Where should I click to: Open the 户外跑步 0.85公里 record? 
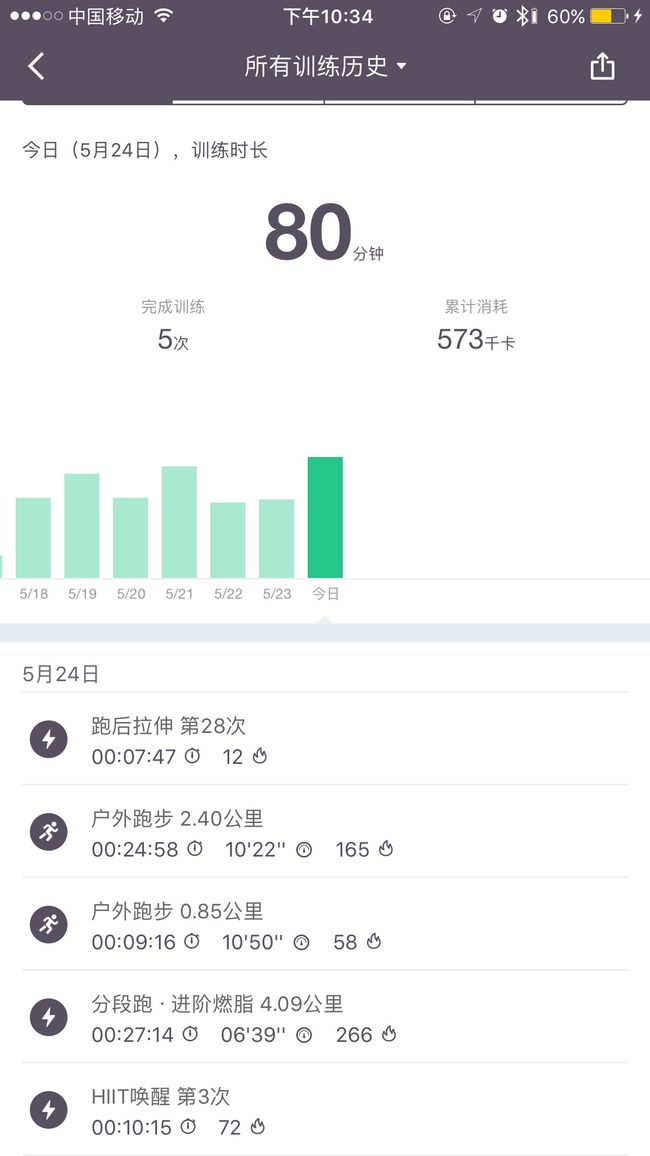point(325,925)
